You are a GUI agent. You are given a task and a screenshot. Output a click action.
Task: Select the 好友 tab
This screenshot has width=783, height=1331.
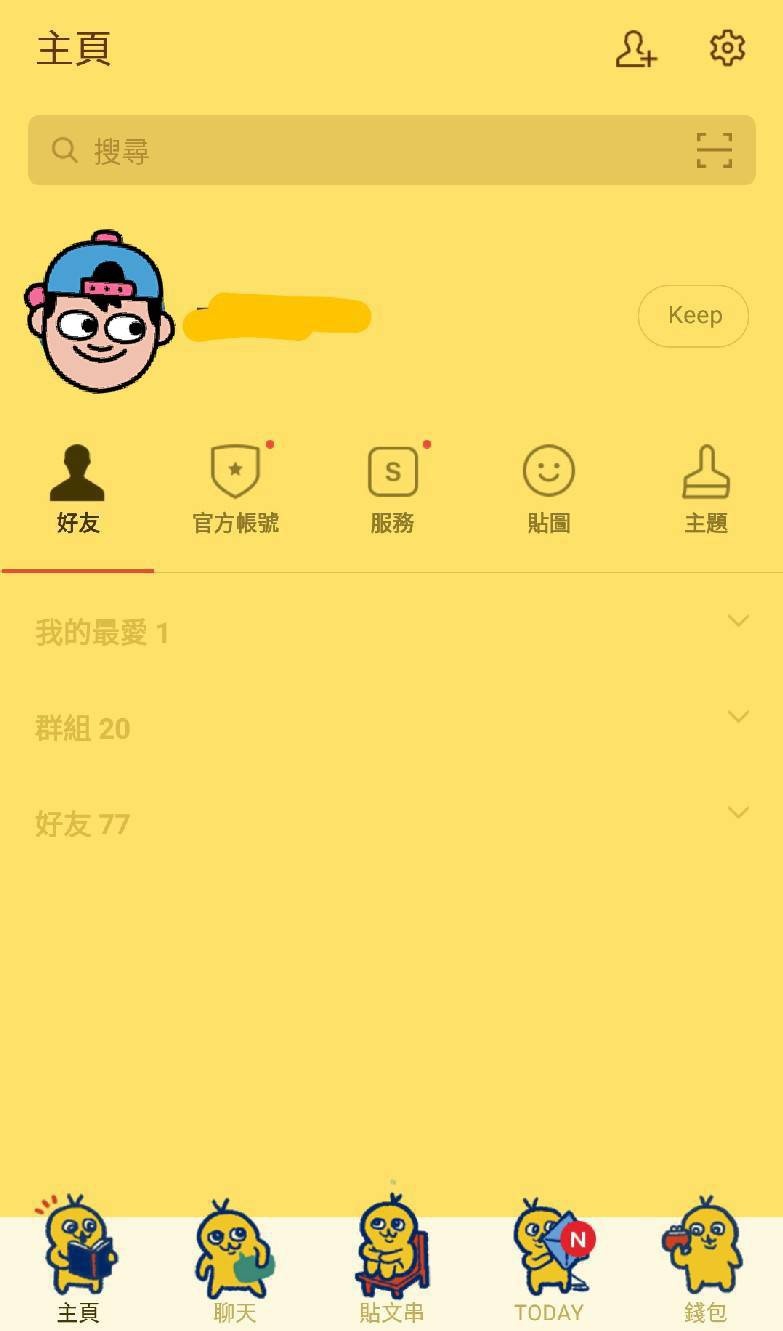point(78,490)
